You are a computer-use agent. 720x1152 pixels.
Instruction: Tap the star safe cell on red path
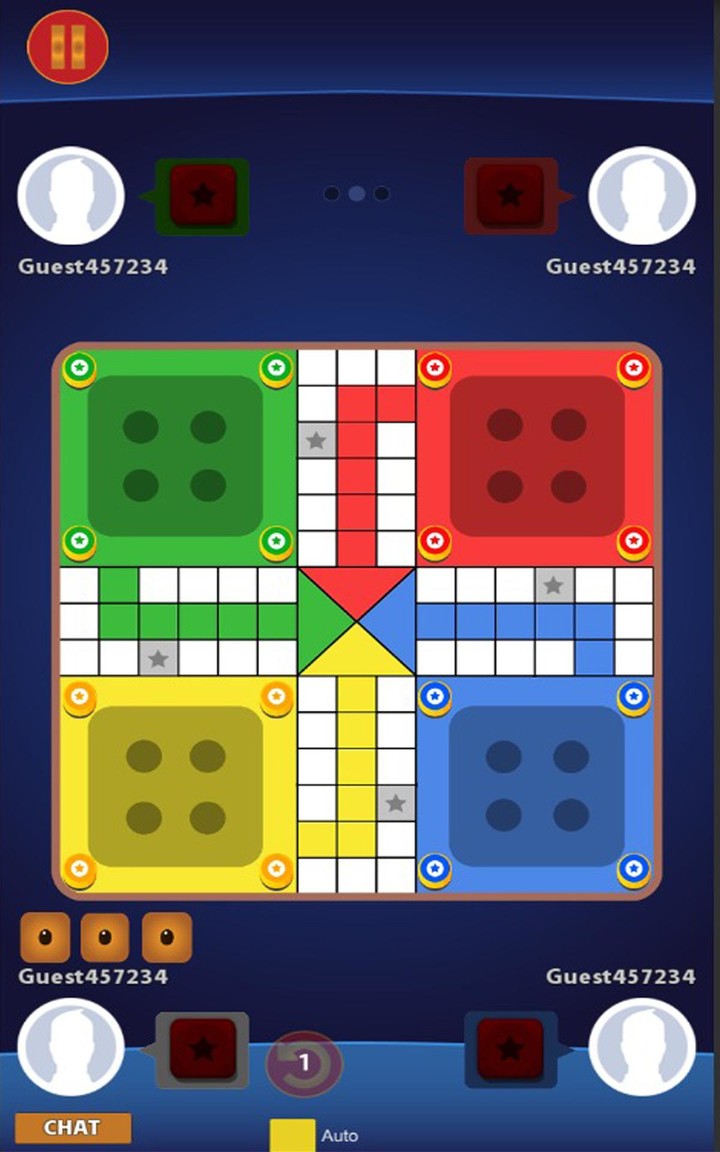318,439
